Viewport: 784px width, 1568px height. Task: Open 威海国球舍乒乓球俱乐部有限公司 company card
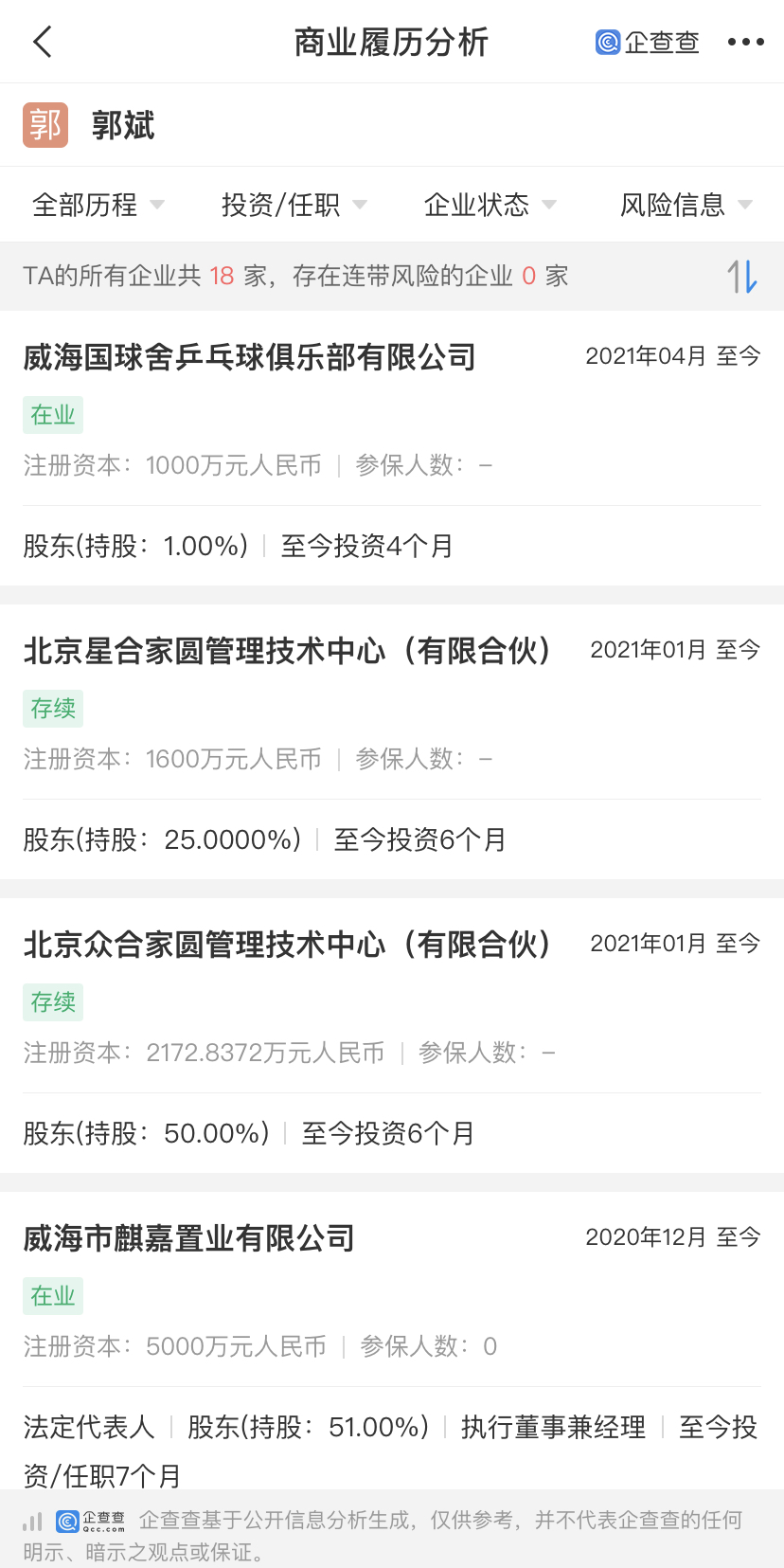click(x=250, y=358)
